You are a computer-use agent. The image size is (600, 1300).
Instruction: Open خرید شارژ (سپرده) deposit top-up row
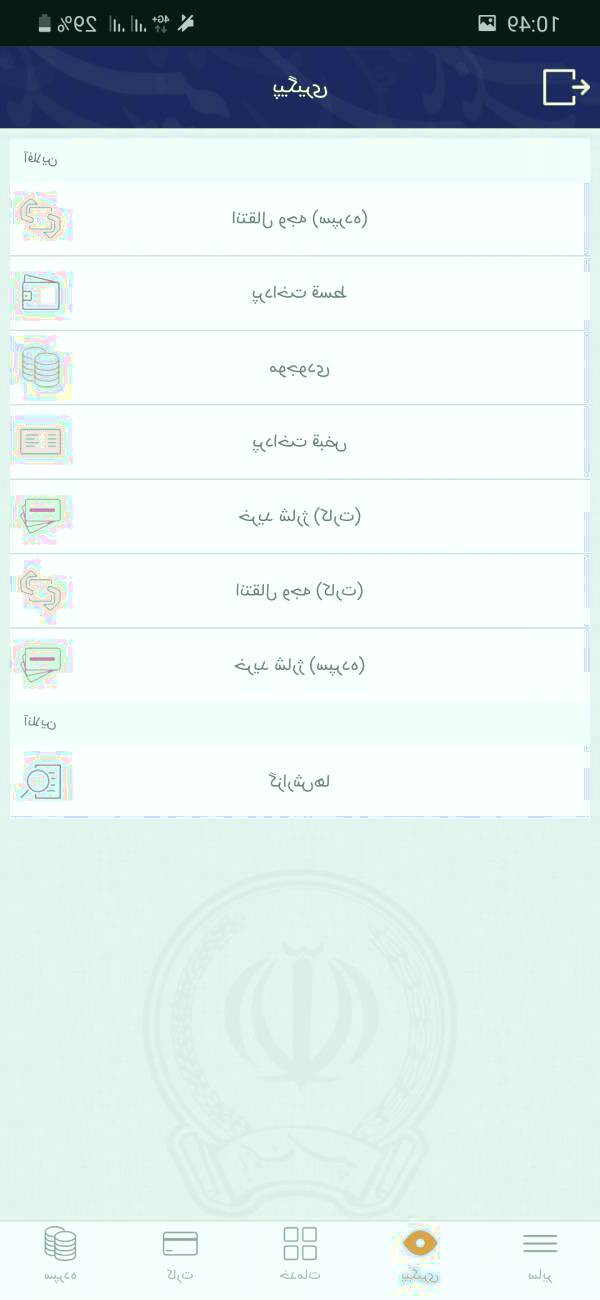[x=300, y=664]
